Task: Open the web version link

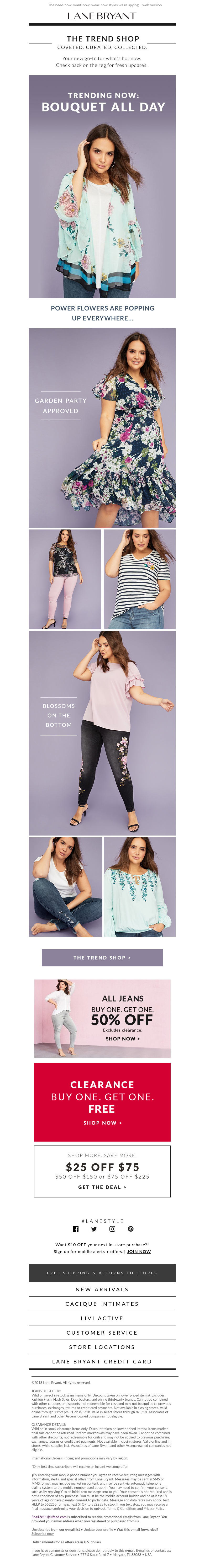Action: [x=152, y=5]
